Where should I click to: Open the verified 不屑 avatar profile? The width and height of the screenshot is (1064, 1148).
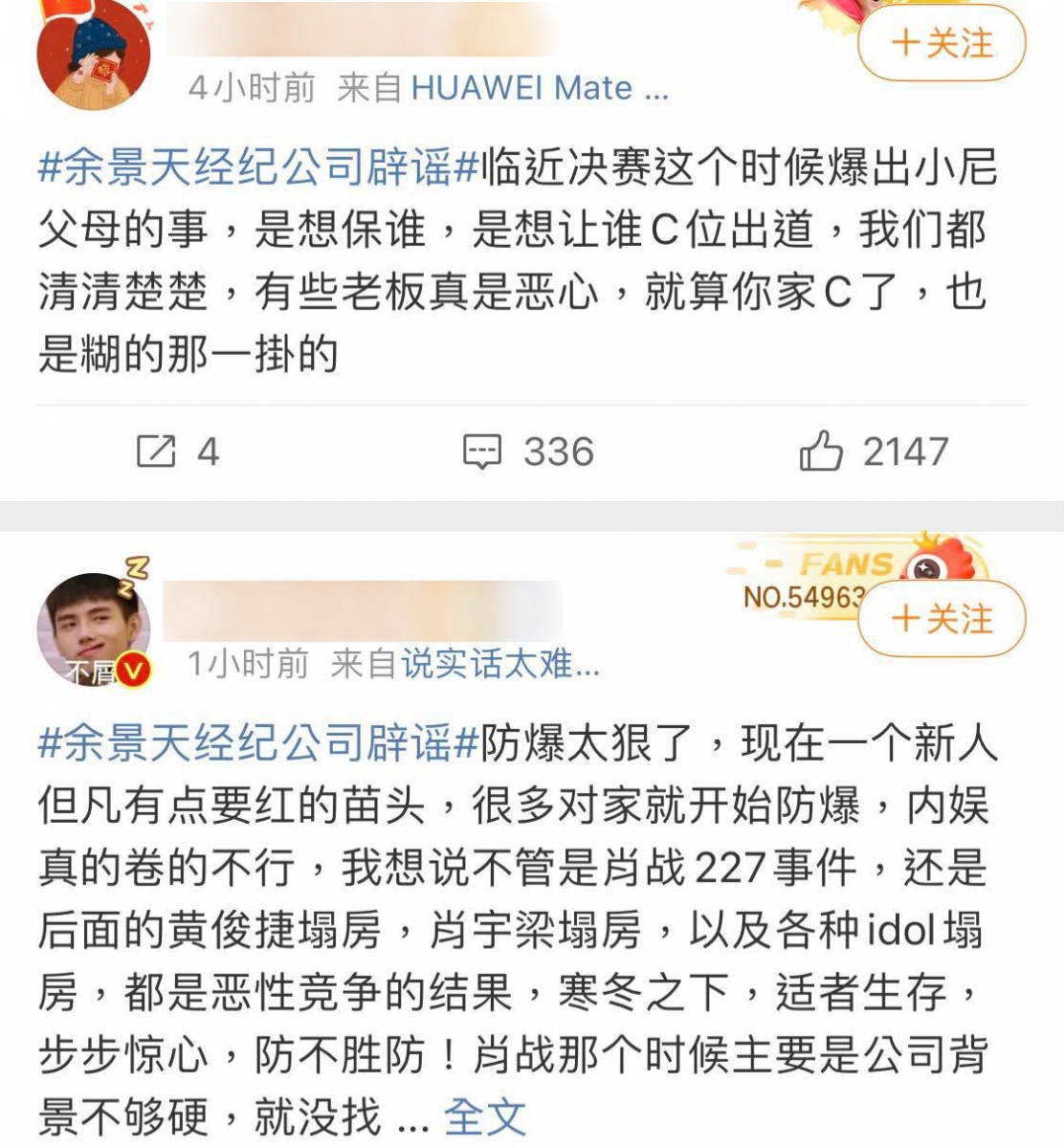coord(93,631)
